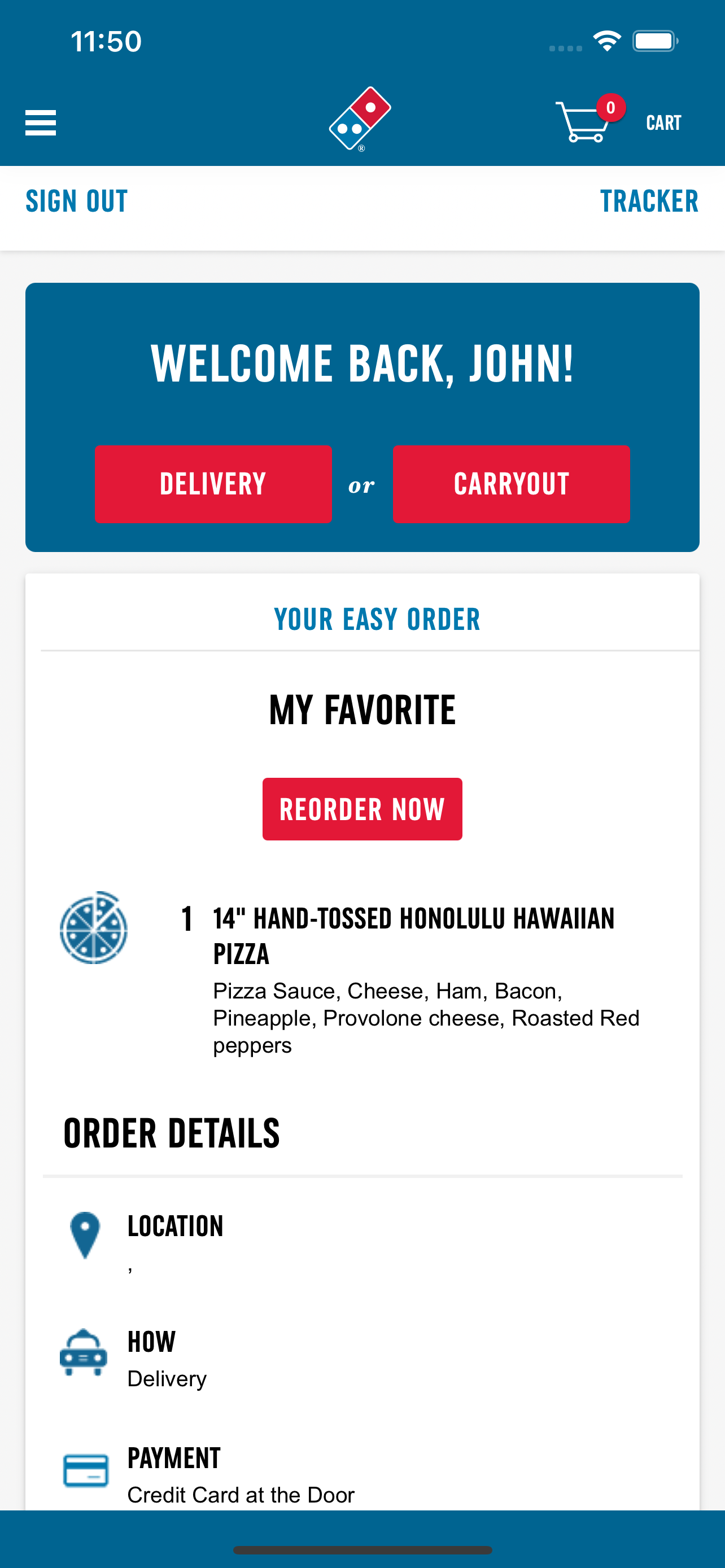This screenshot has height=1568, width=725.
Task: Click REORDER NOW for My Favorite
Action: (361, 808)
